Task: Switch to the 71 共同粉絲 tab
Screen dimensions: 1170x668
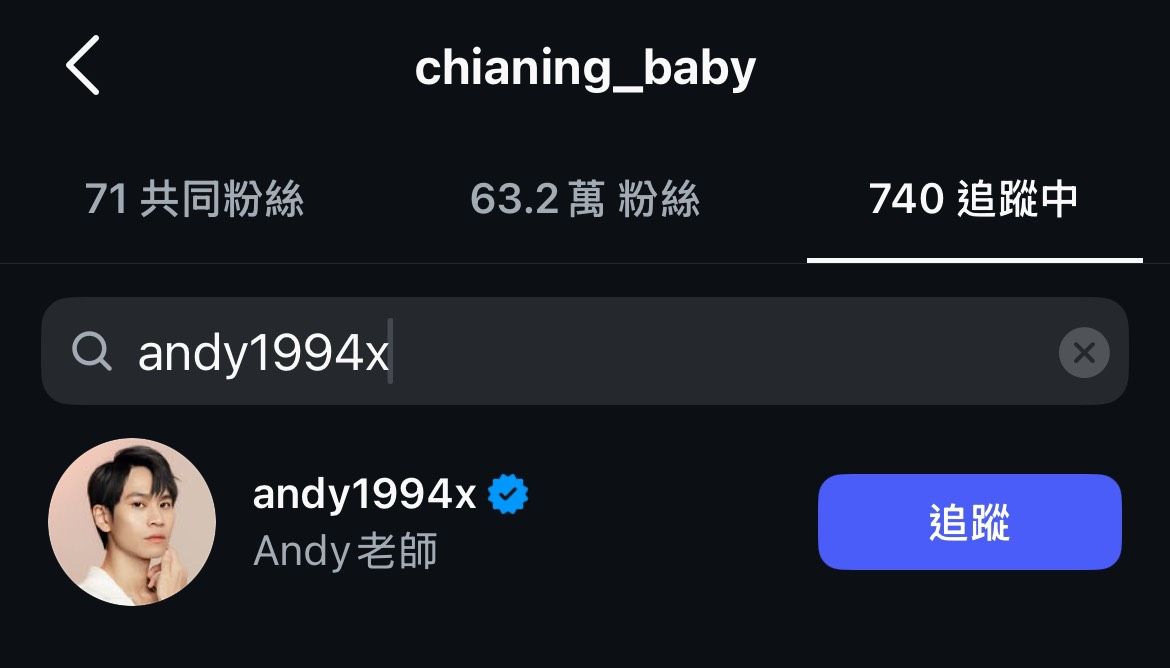Action: (194, 200)
